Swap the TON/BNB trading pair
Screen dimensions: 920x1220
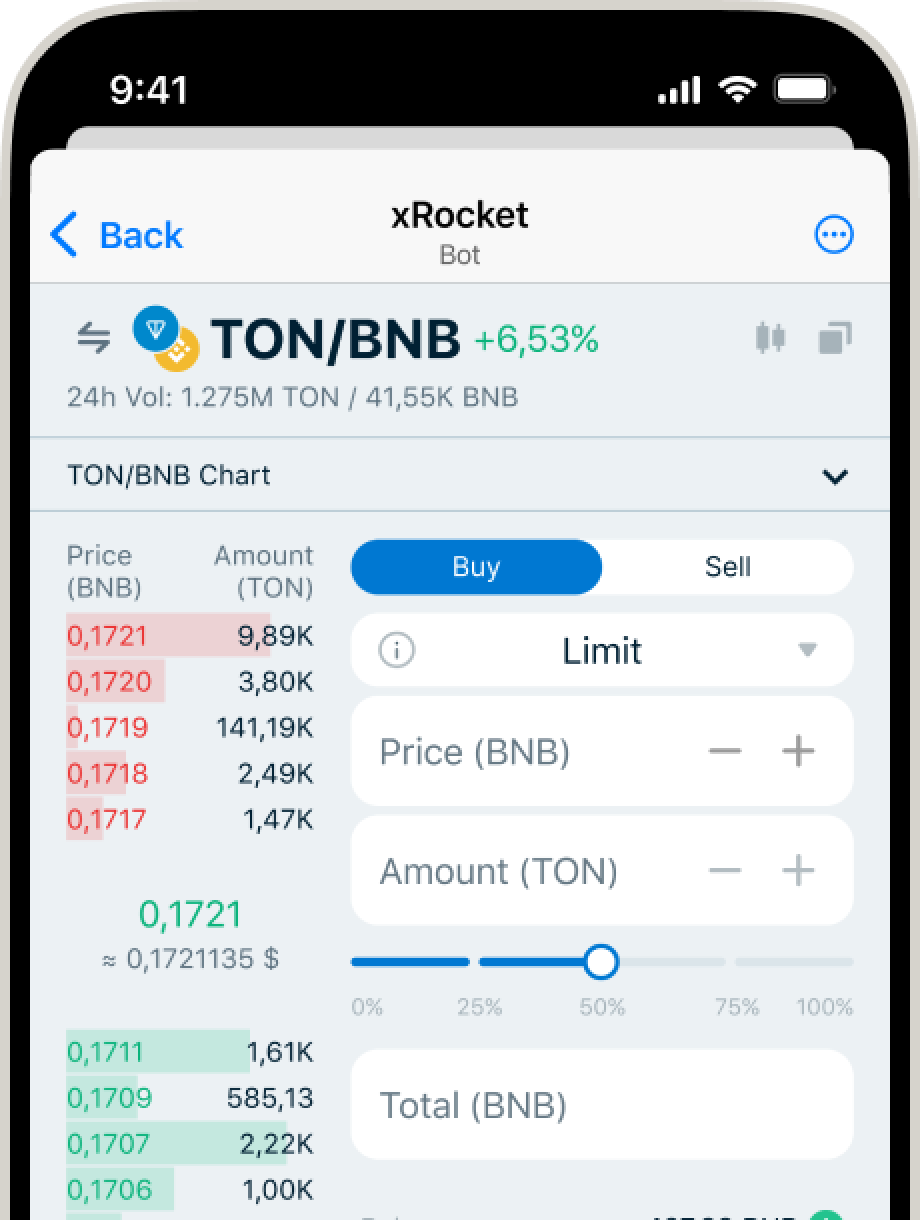tap(94, 339)
